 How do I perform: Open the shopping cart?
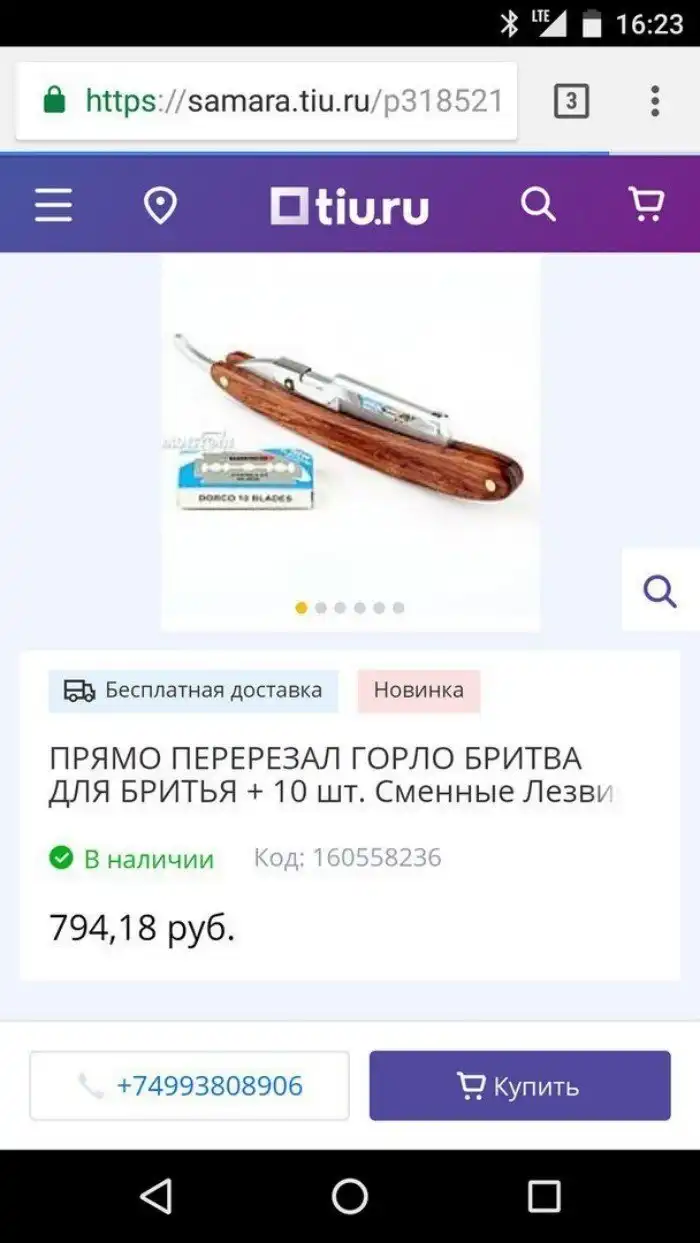[646, 205]
